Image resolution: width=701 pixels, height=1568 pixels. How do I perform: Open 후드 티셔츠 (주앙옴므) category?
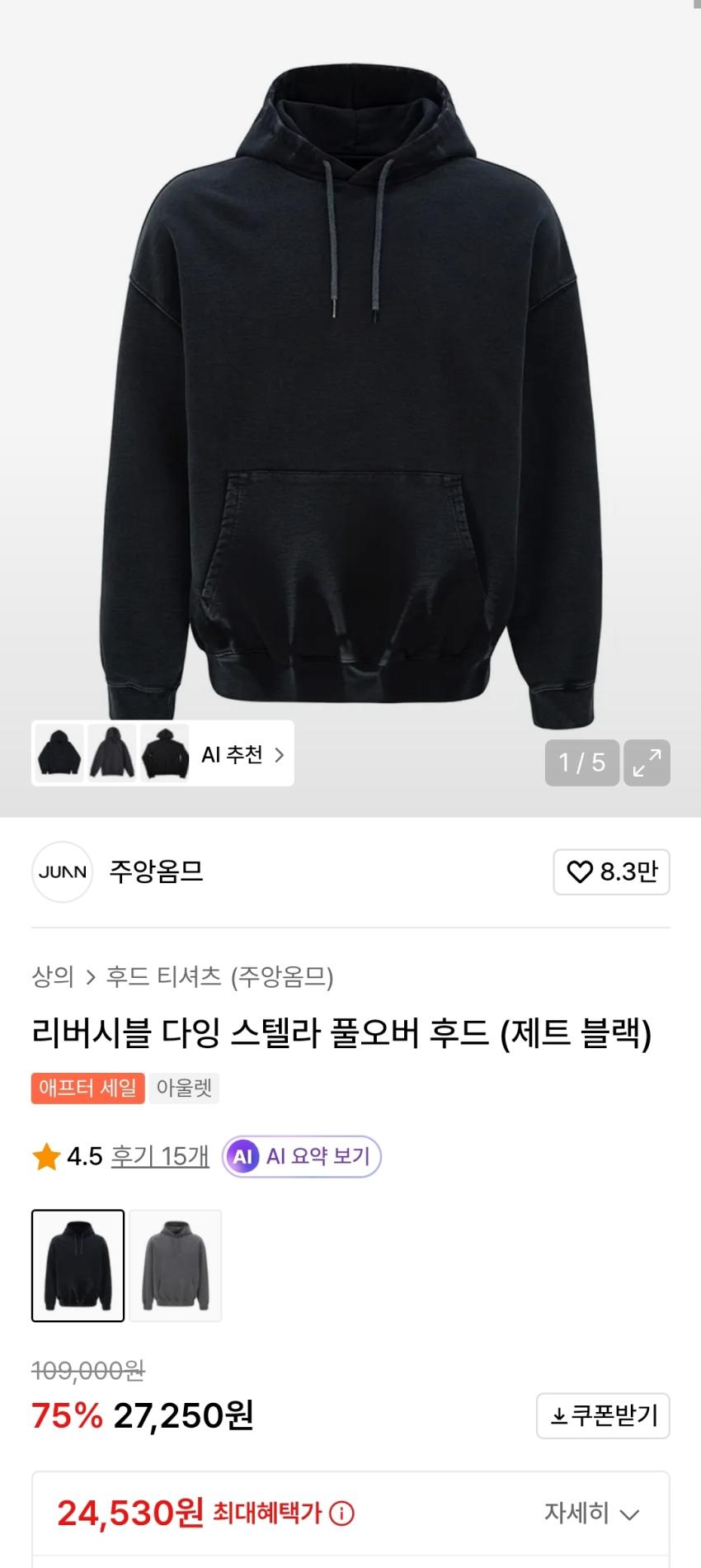pyautogui.click(x=219, y=977)
